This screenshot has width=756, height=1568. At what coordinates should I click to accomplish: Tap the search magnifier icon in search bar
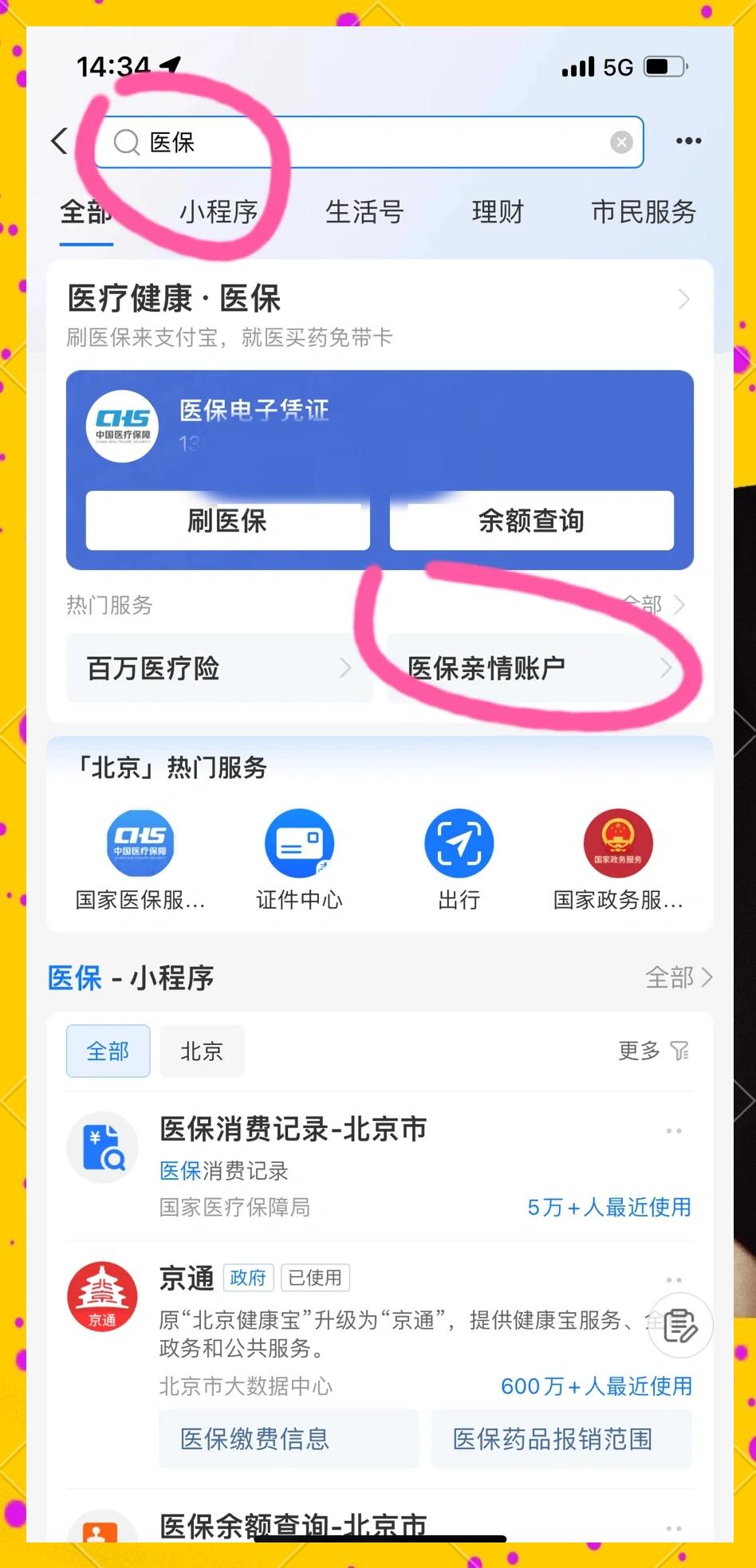(x=124, y=142)
